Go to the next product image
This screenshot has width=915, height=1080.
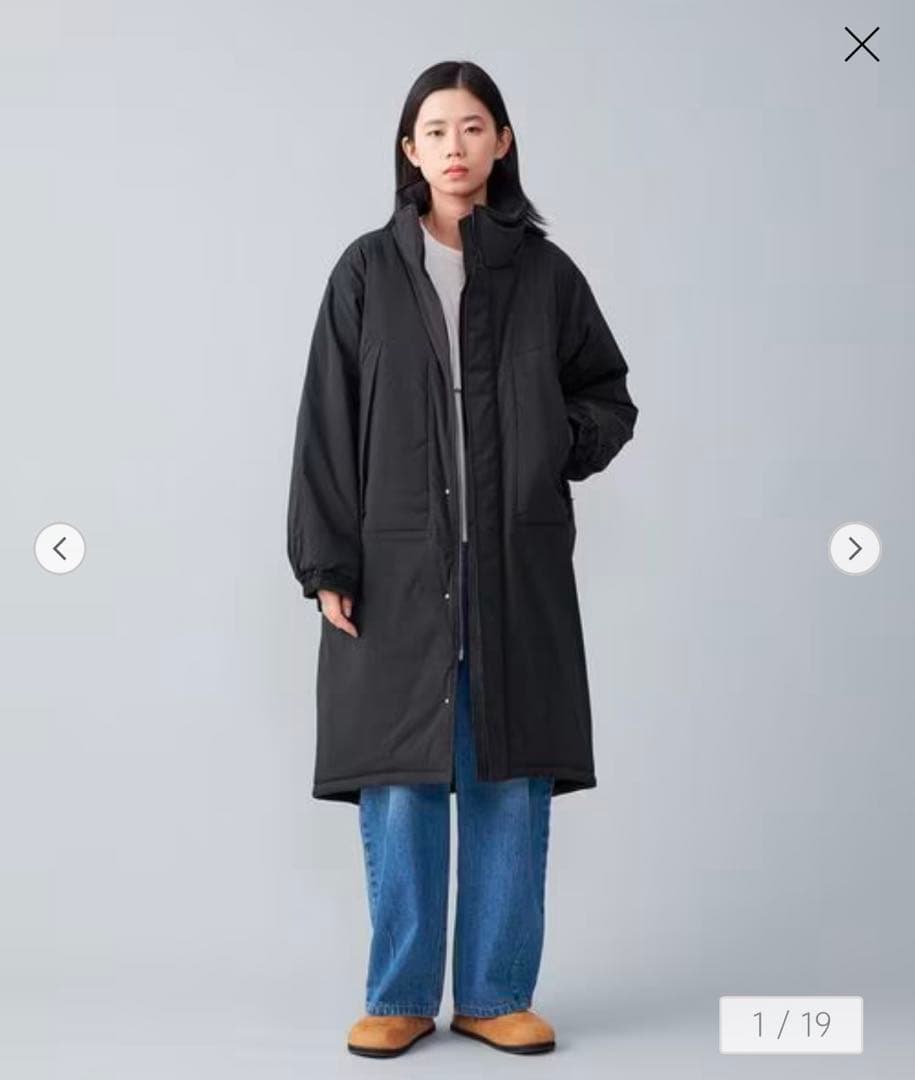pos(854,549)
